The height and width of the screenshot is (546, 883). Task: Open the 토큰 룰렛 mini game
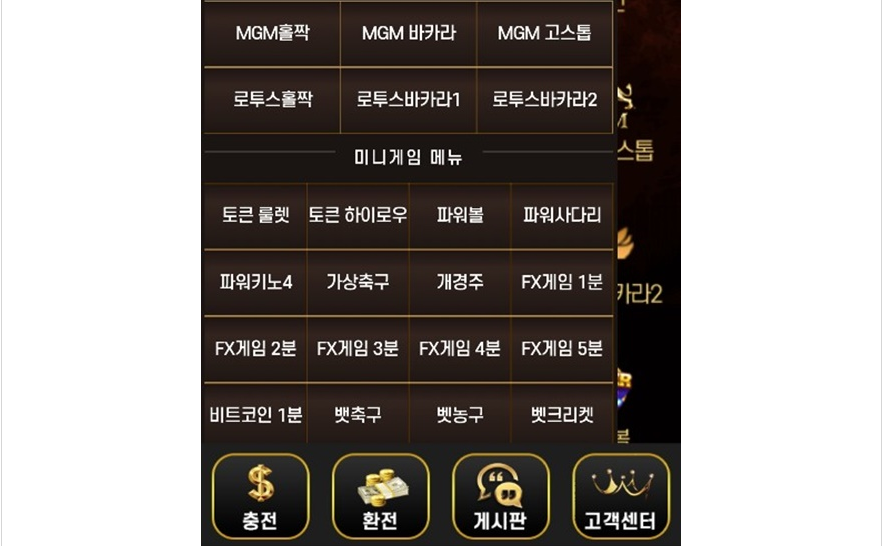click(255, 215)
